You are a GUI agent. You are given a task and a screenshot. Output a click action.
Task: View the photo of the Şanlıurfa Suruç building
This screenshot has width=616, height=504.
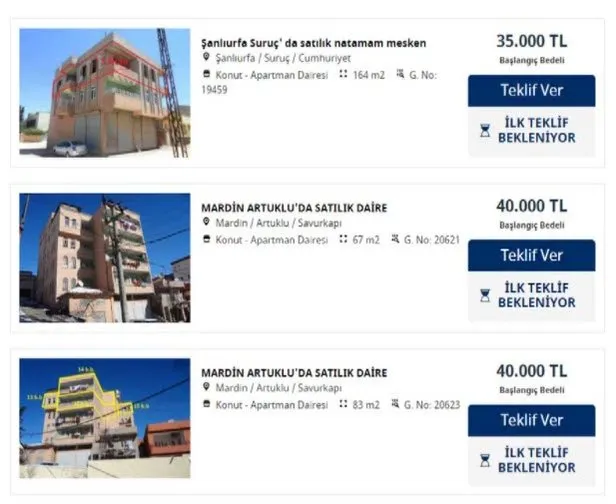[x=104, y=92]
